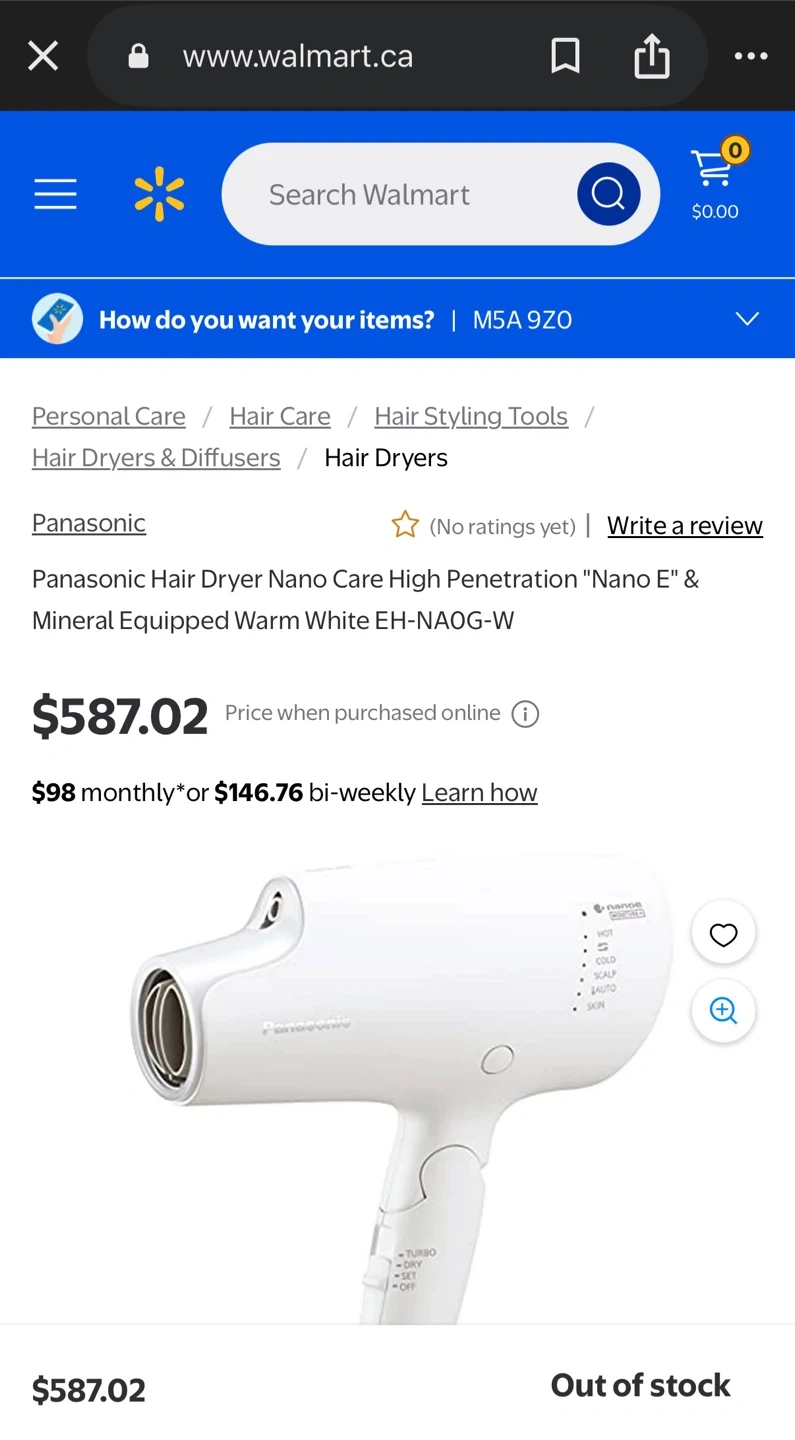Open the Hair Care breadcrumb
The height and width of the screenshot is (1440, 795).
tap(280, 416)
